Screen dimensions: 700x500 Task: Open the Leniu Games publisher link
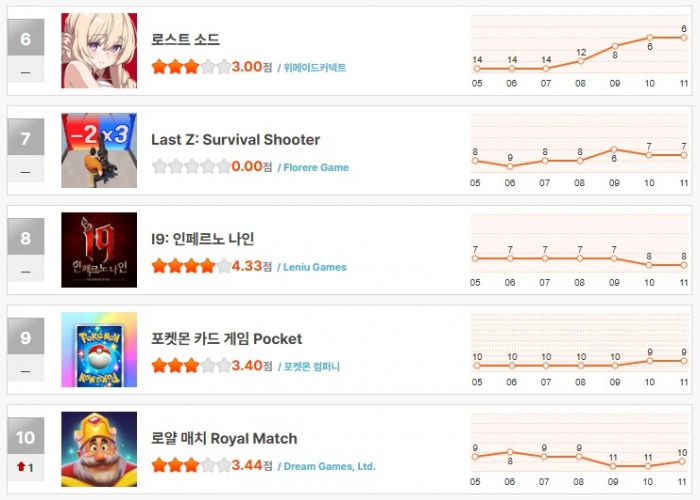pyautogui.click(x=315, y=267)
